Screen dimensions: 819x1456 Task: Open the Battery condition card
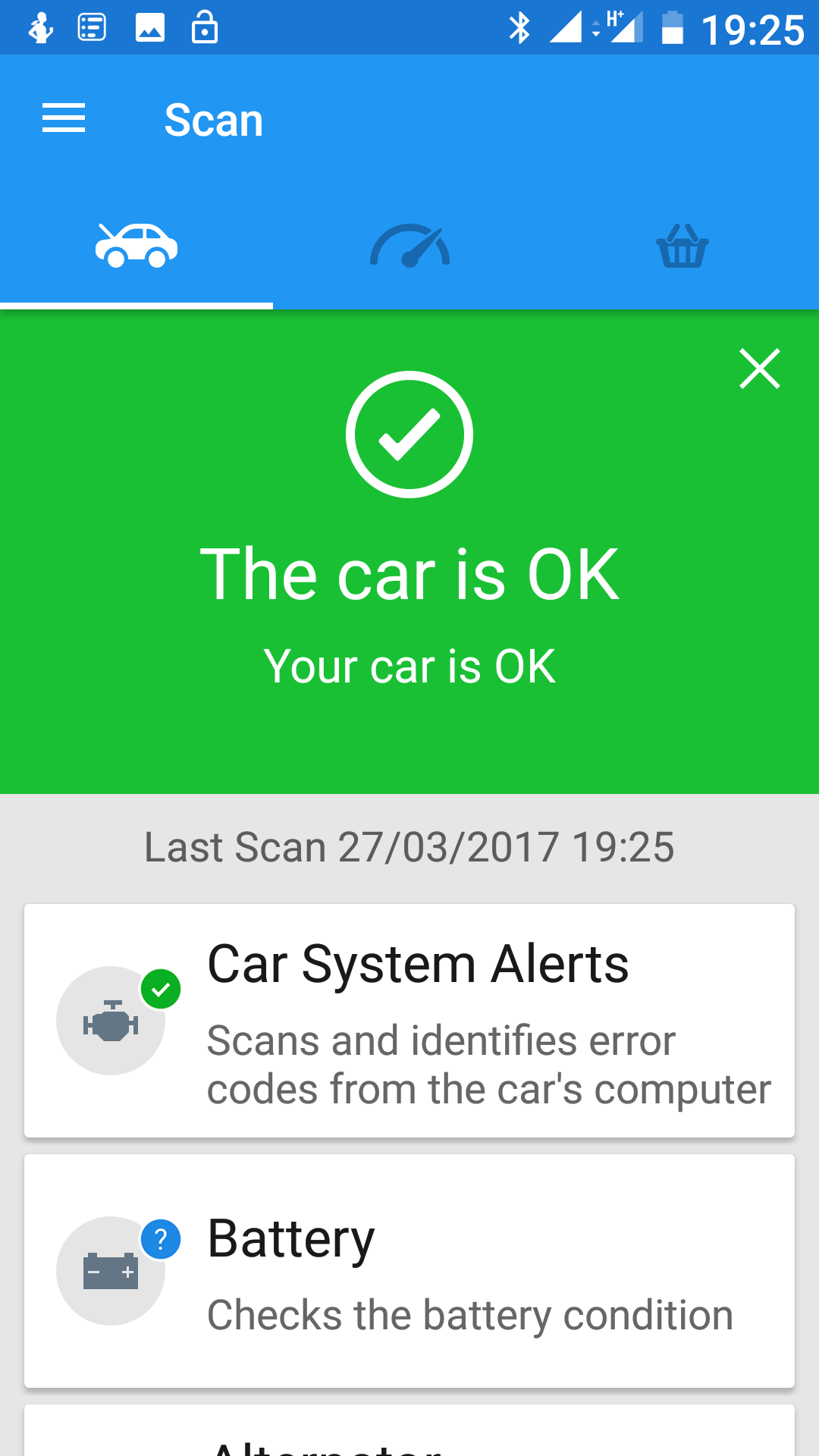(409, 1271)
